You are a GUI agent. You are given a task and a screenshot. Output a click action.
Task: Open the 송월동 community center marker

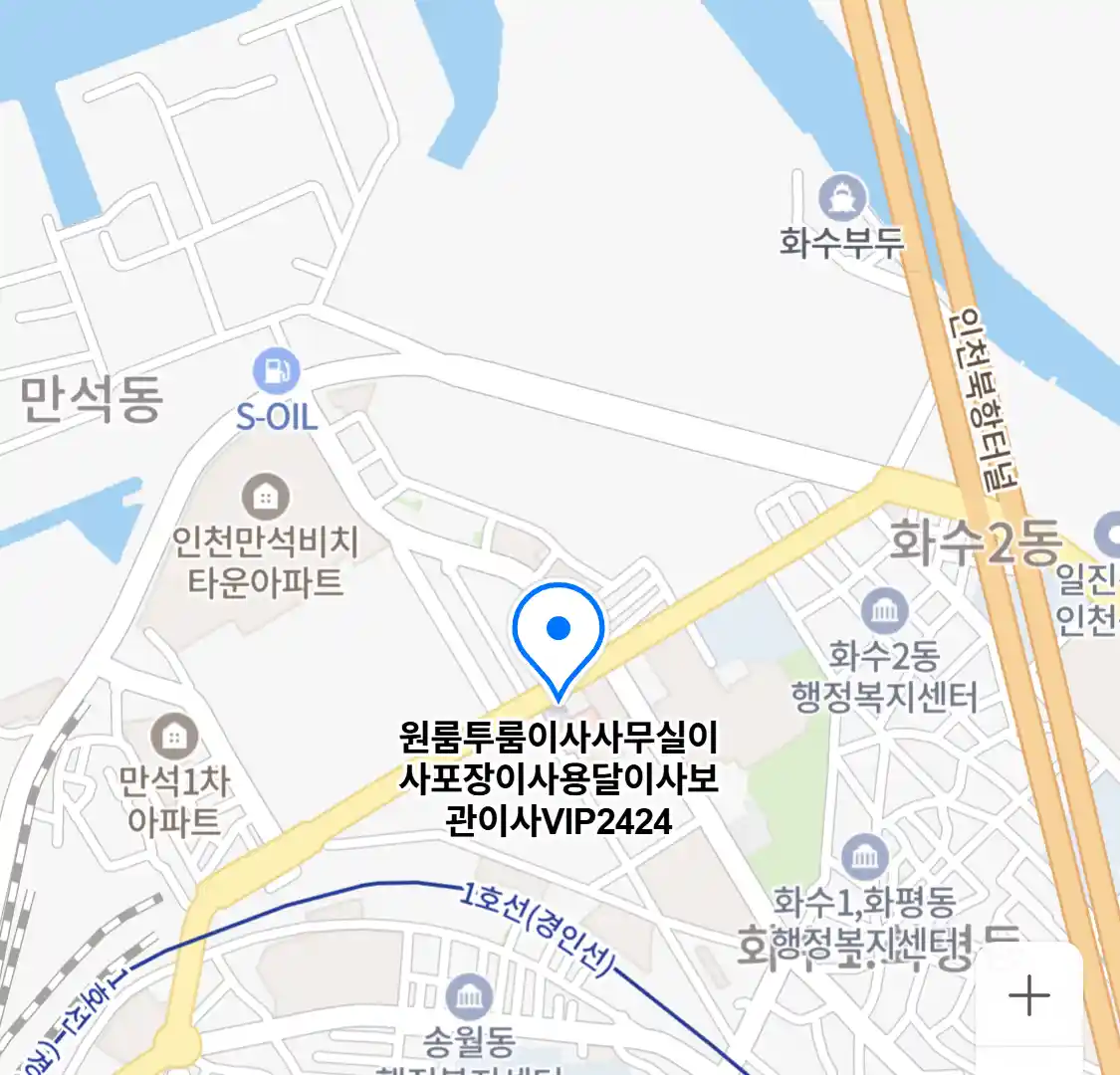468,996
